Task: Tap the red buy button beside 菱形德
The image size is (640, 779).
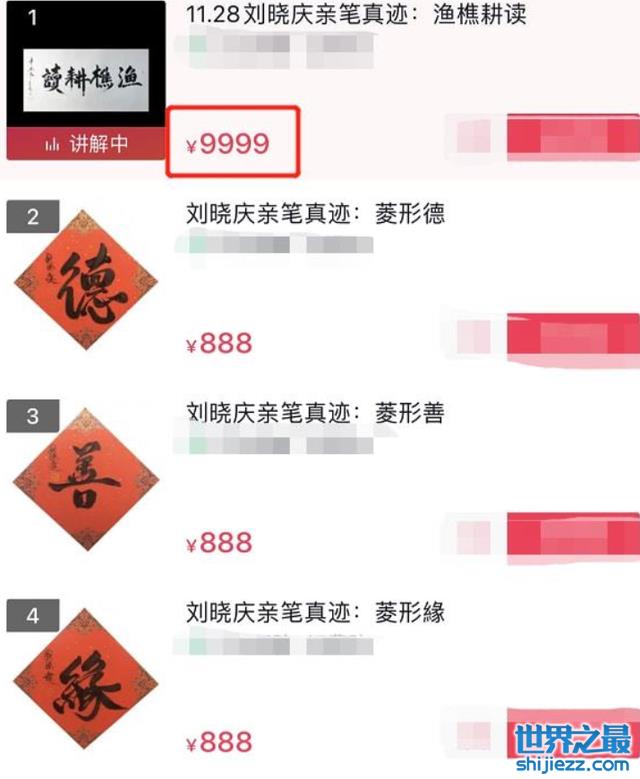Action: (x=572, y=337)
